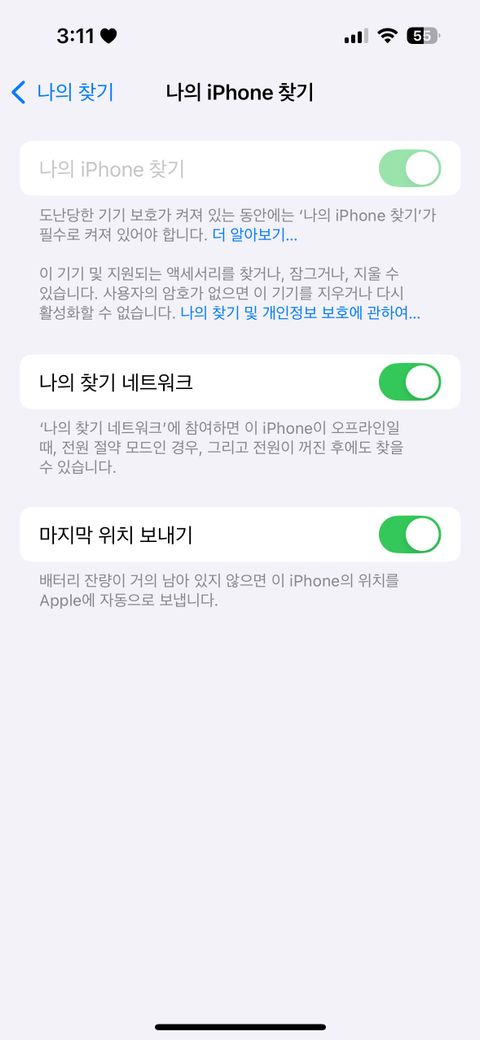Toggle the 나의 iPhone 찾기 switch
Screen dimensions: 480x1040
pos(410,168)
